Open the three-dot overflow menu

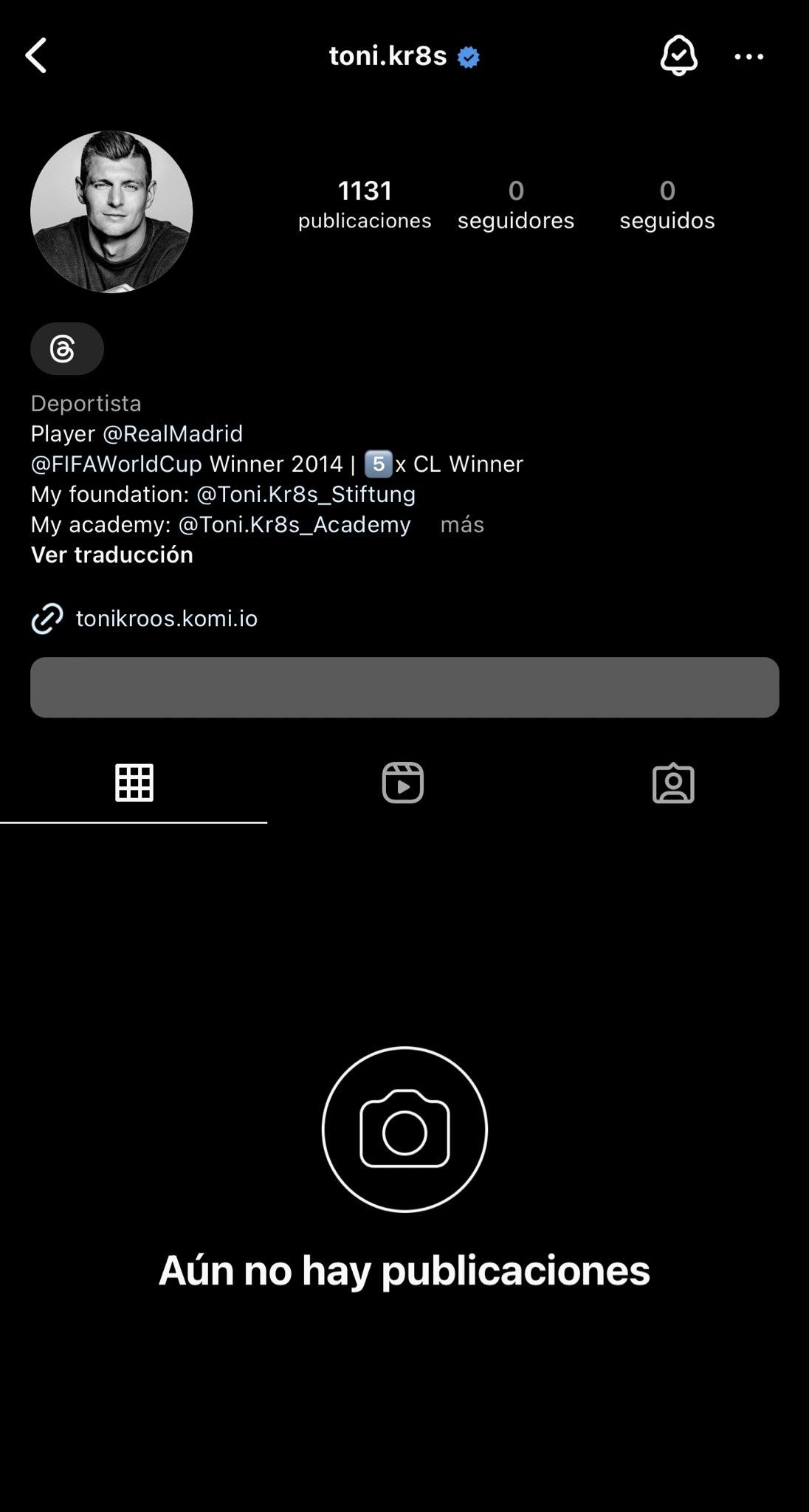click(748, 56)
